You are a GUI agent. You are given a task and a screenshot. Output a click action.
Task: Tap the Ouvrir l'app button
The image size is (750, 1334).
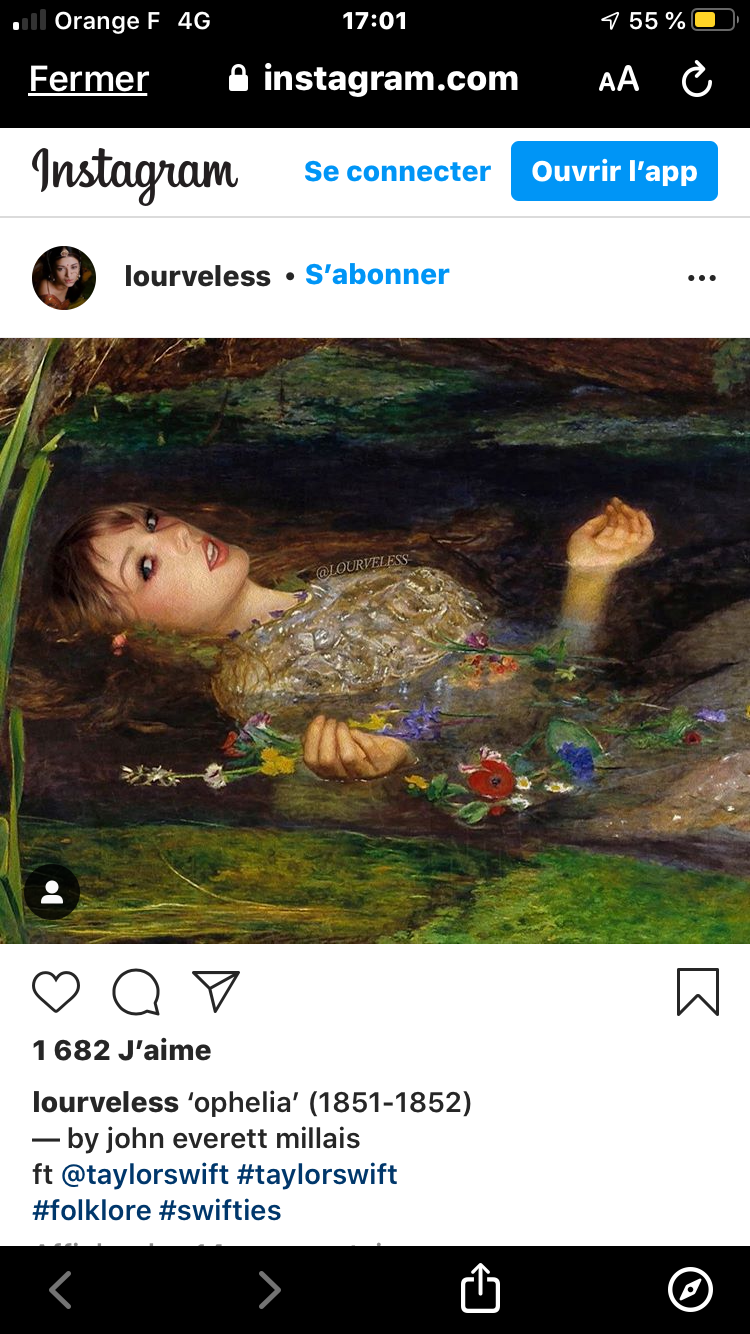click(x=614, y=171)
